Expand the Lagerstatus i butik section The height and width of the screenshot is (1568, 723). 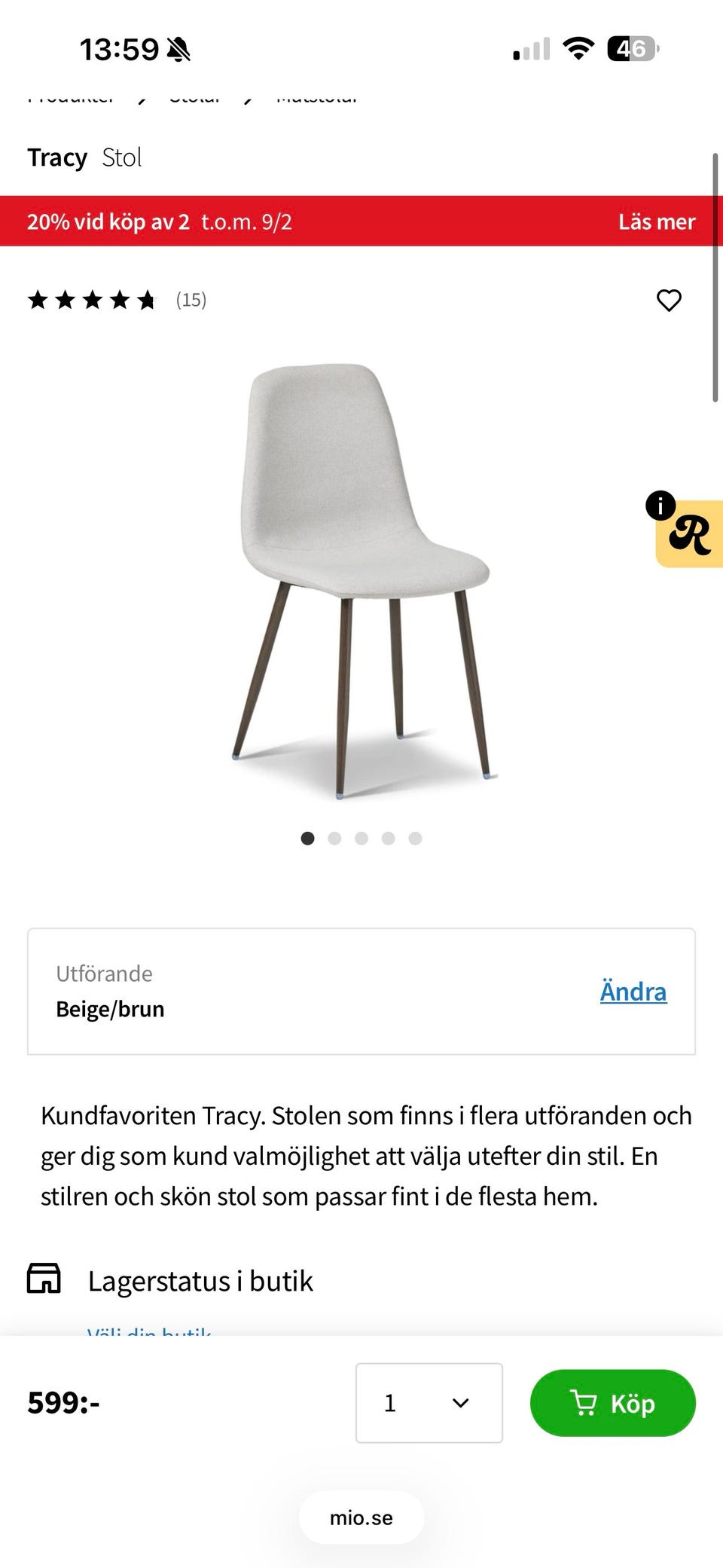(200, 1280)
